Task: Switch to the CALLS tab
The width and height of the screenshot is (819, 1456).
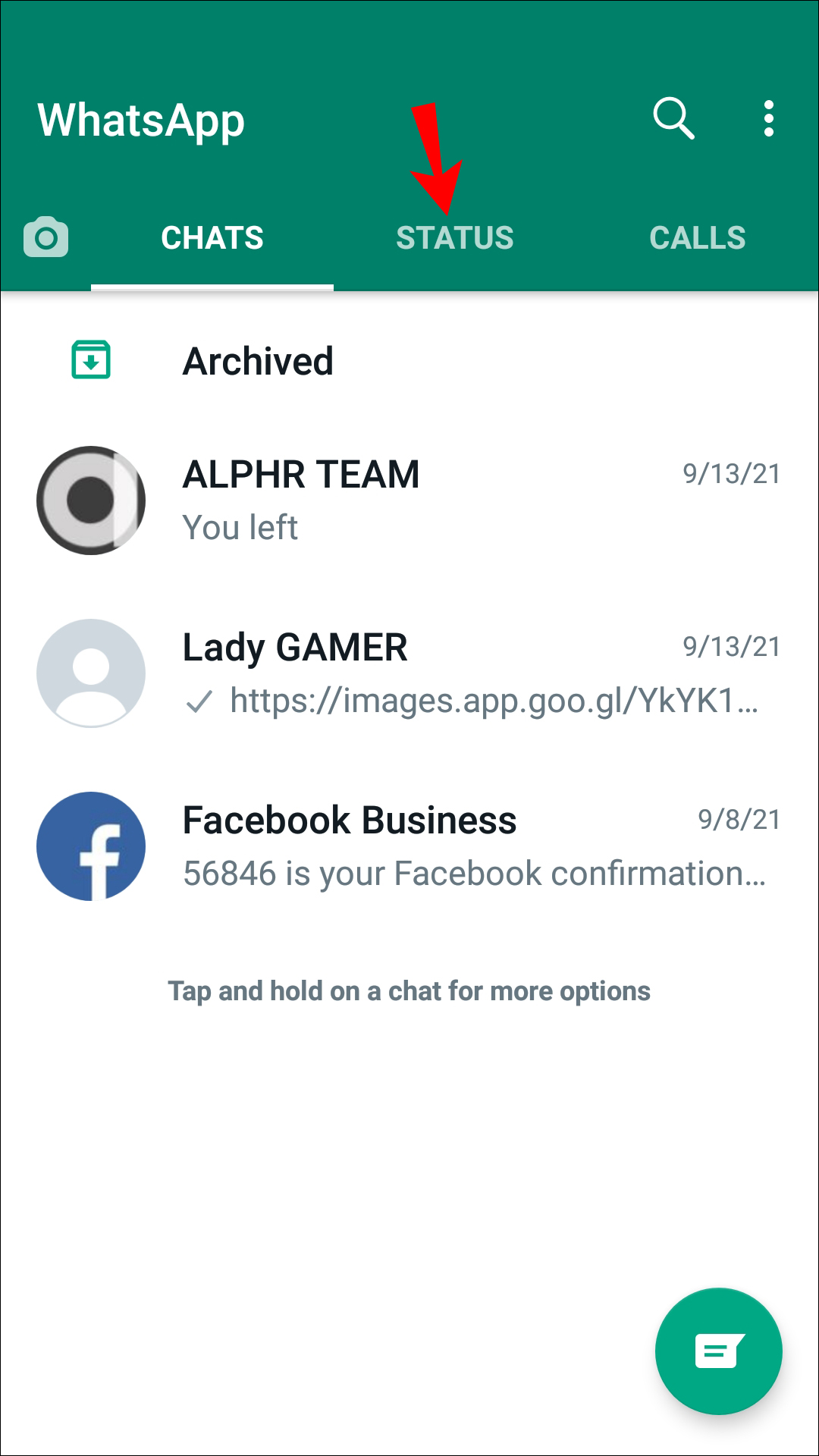Action: 697,238
